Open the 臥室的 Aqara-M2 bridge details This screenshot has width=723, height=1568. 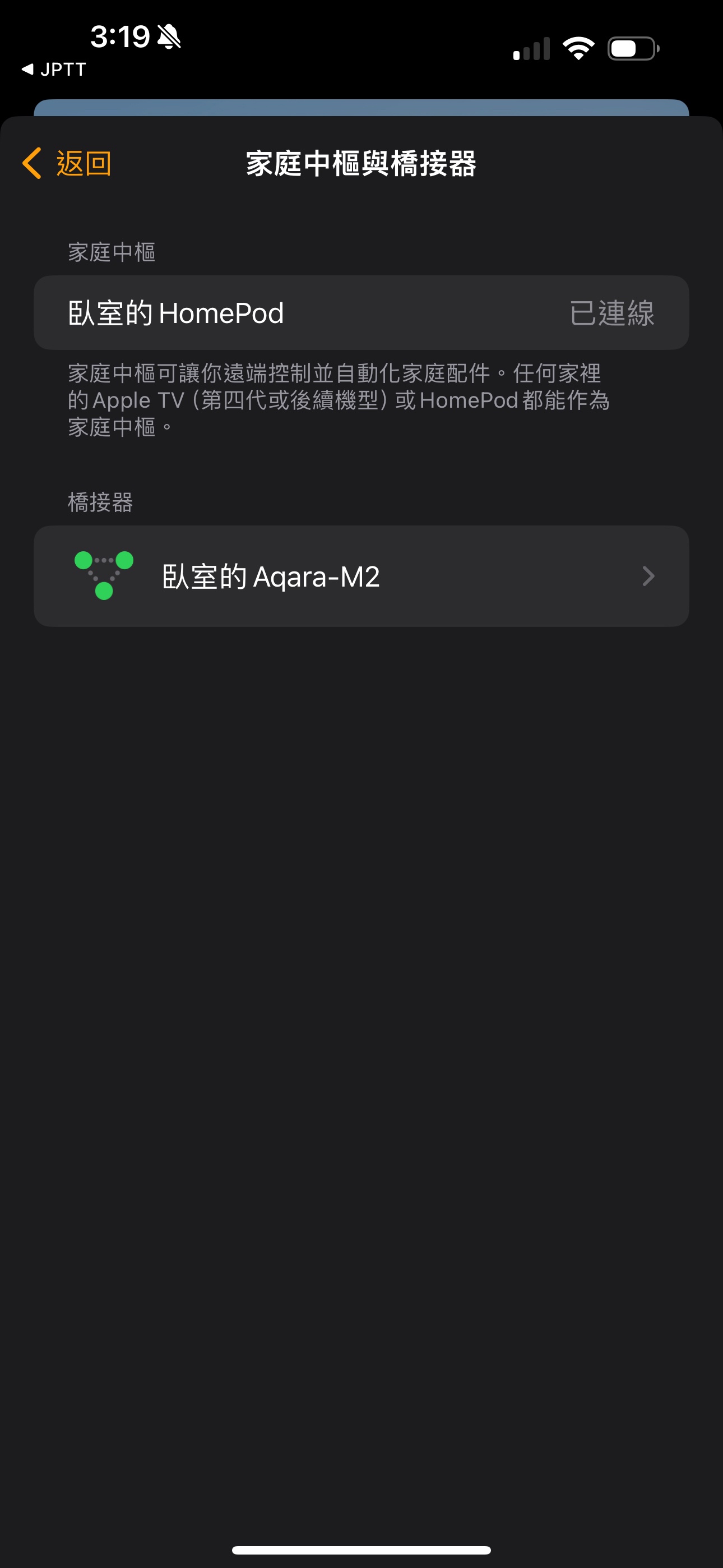point(361,576)
